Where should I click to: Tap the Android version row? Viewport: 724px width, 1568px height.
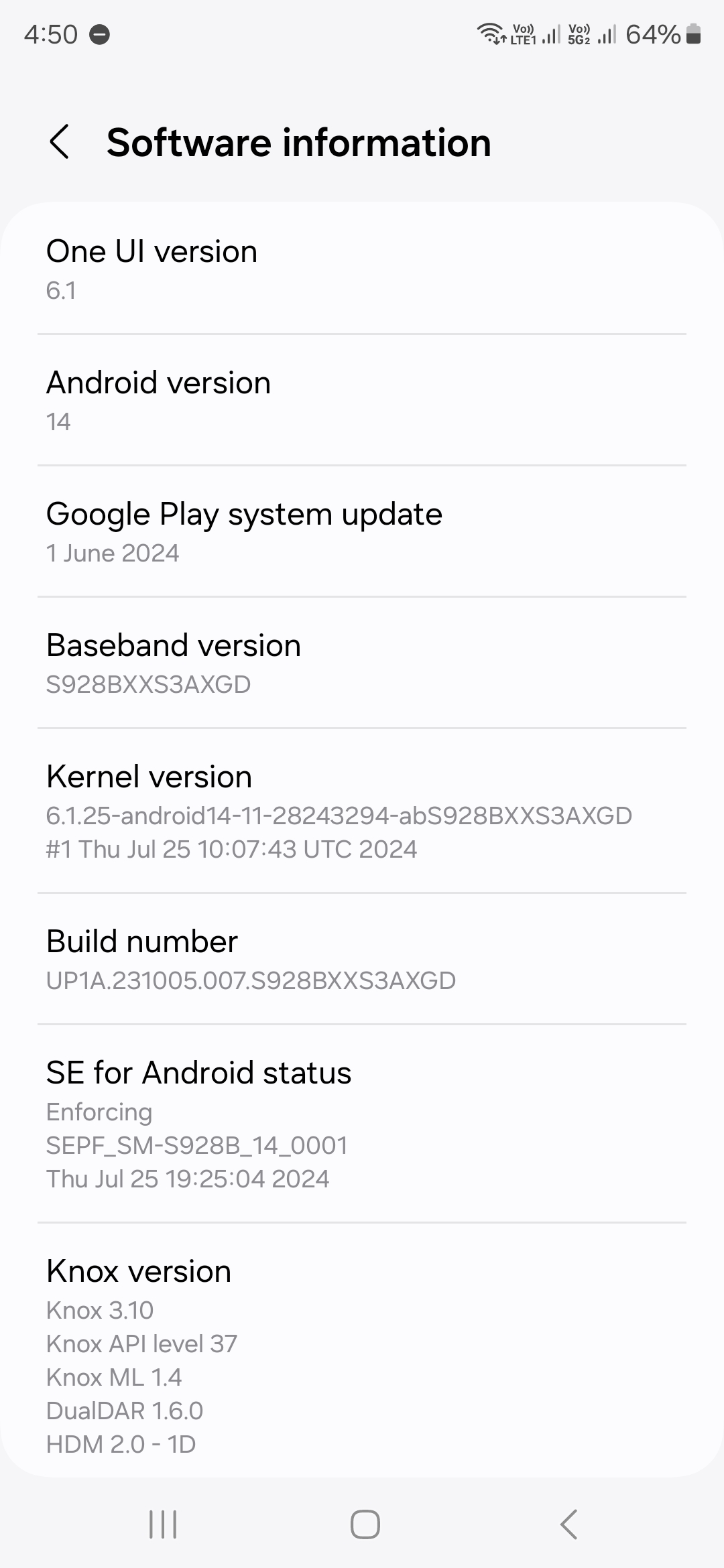(x=362, y=400)
